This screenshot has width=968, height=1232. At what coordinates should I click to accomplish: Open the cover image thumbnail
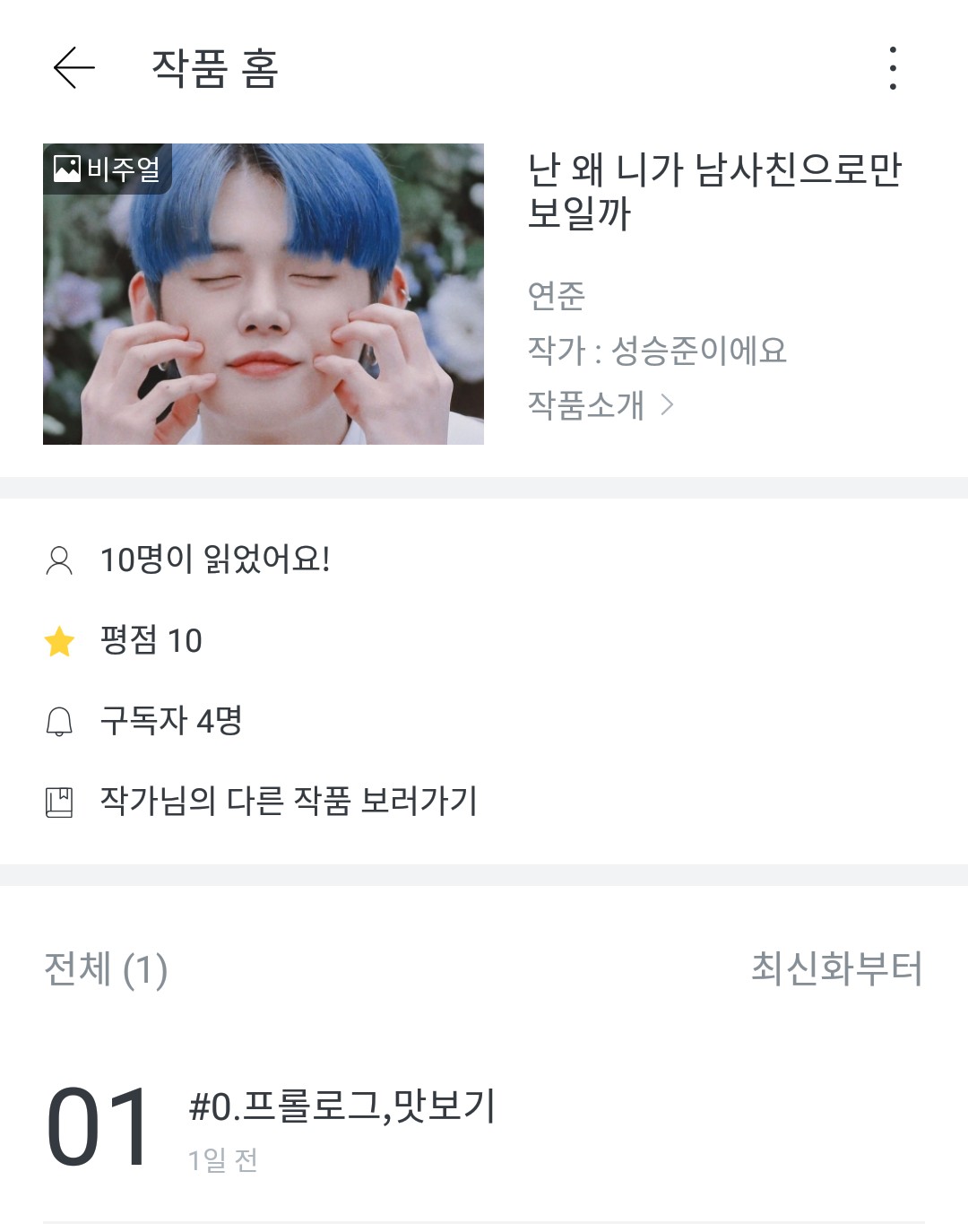[264, 294]
